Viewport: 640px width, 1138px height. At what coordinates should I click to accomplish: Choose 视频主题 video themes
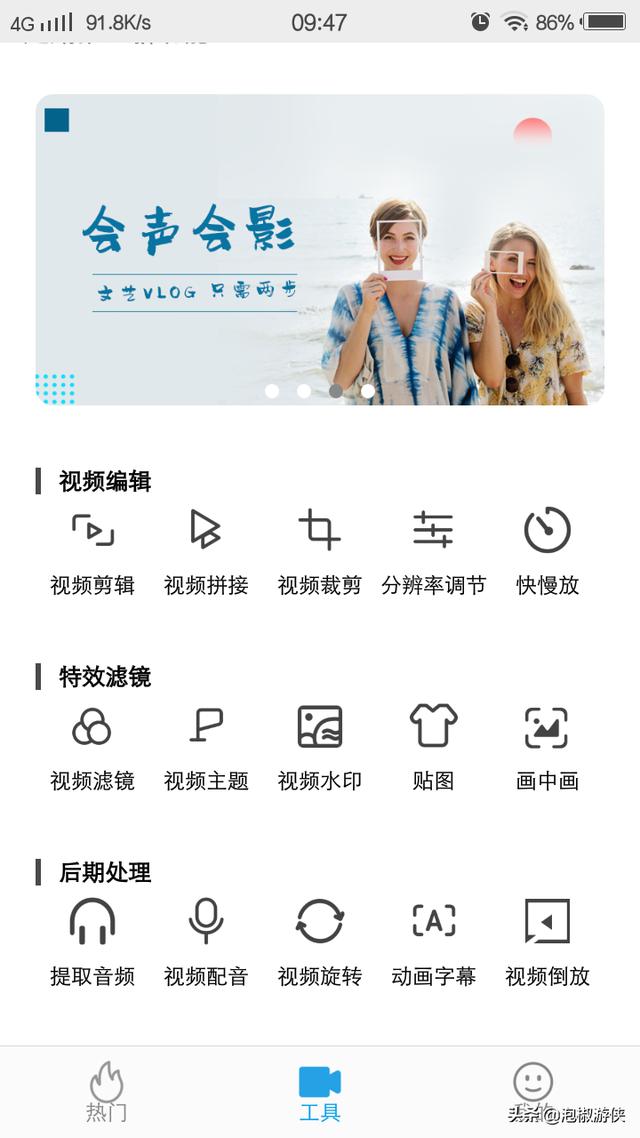click(206, 748)
